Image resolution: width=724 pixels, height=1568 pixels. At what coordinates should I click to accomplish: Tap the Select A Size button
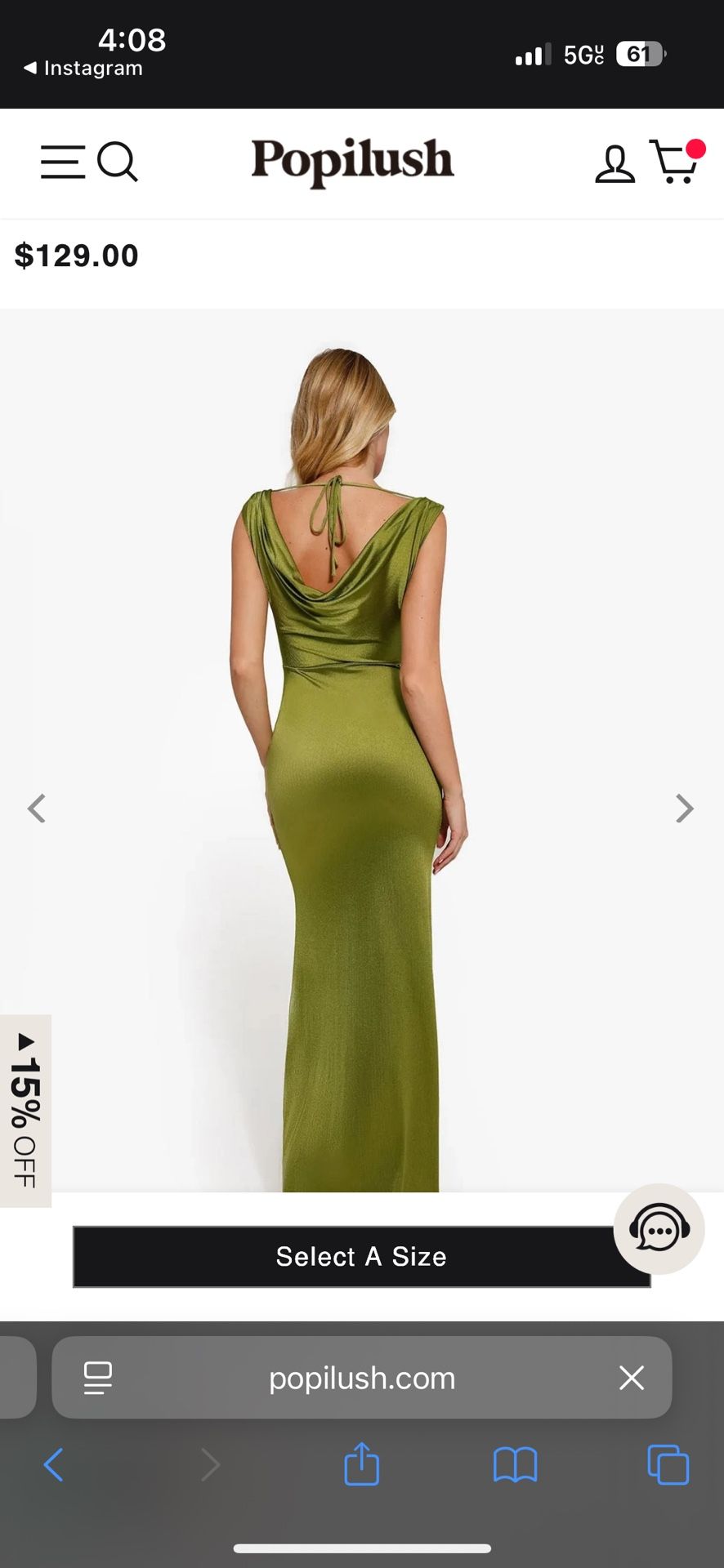tap(362, 1257)
